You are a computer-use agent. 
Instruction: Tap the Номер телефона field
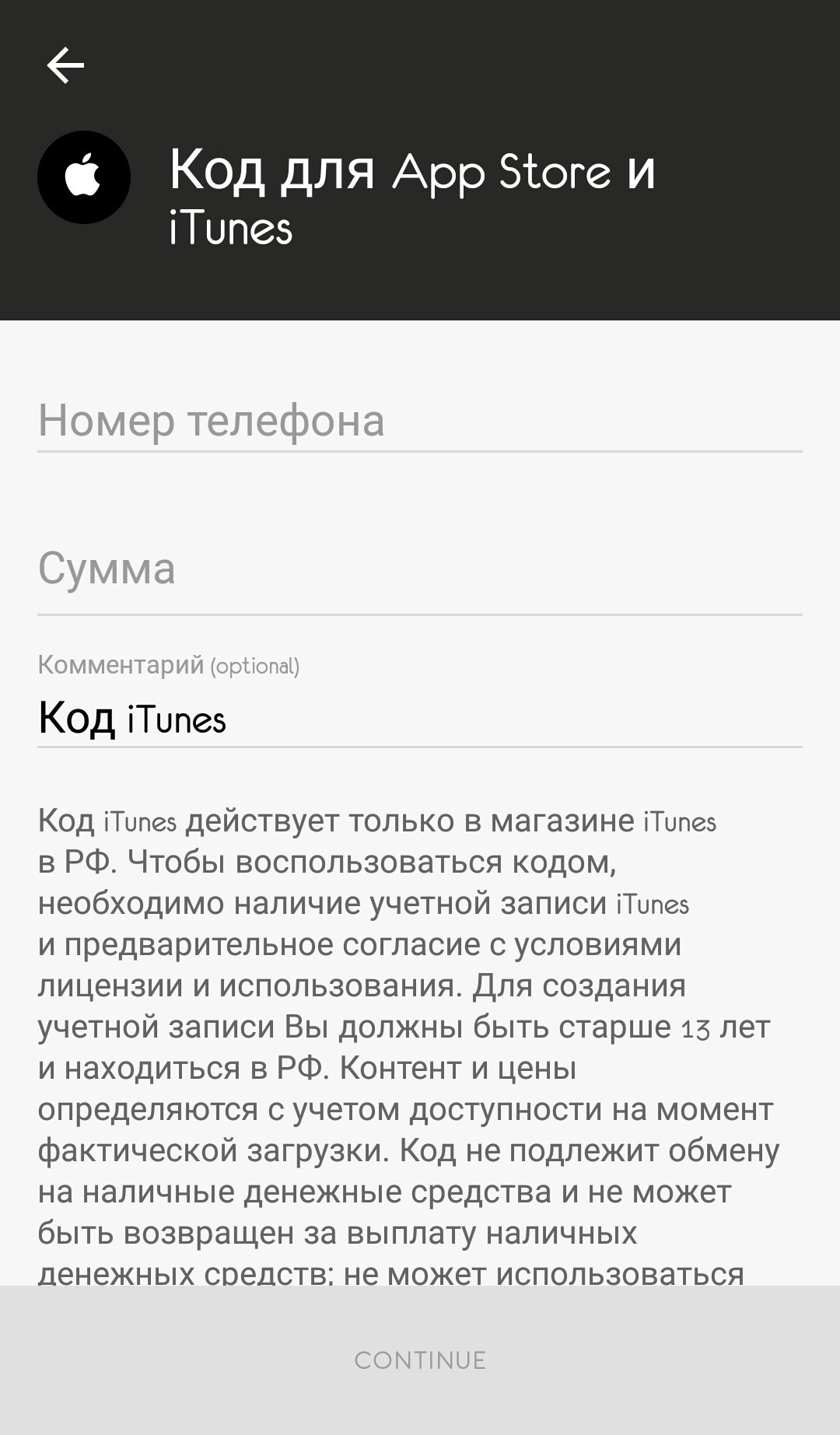pyautogui.click(x=420, y=421)
